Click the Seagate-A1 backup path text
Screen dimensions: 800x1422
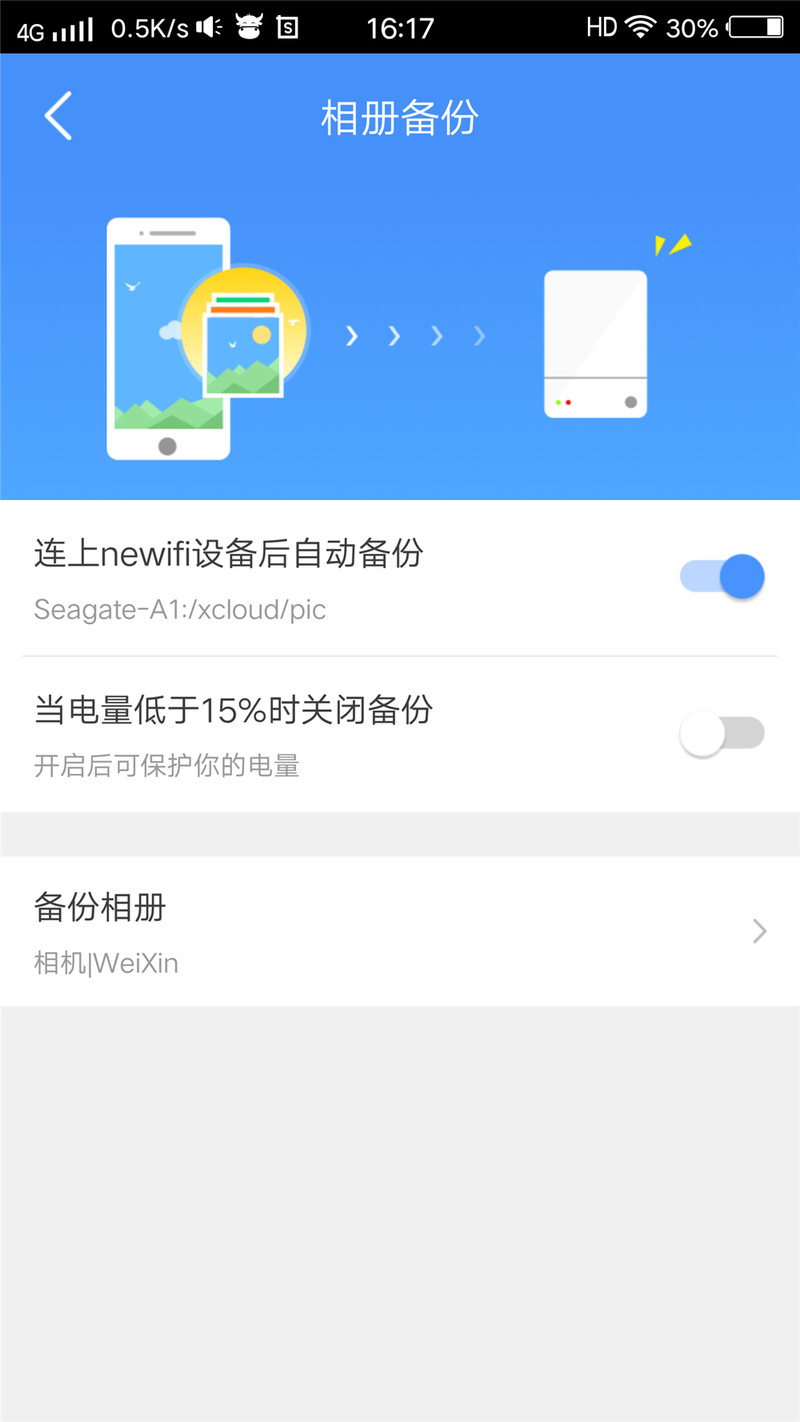tap(178, 610)
